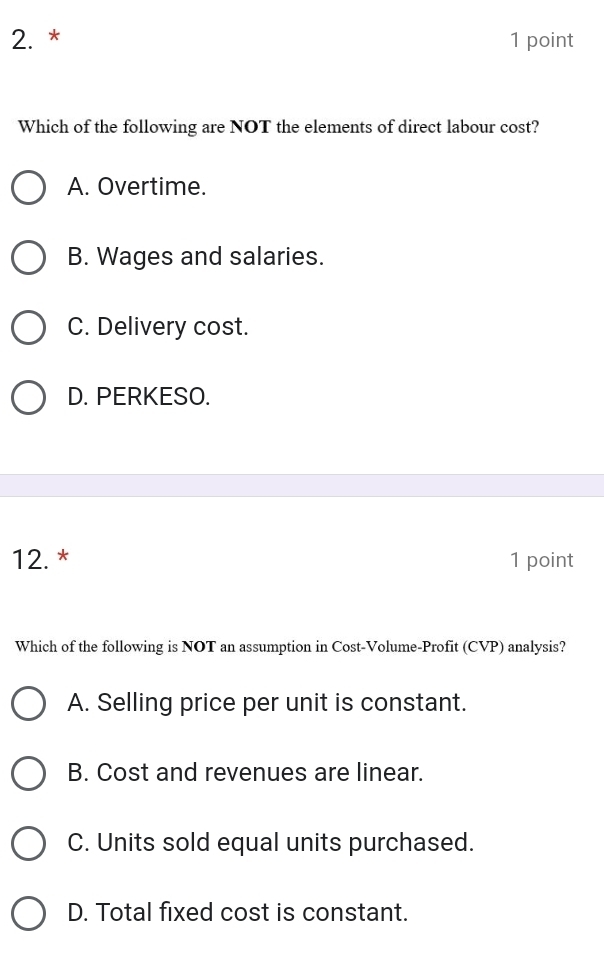Mark C. Delivery cost as answer
This screenshot has height=978, width=604.
29,327
